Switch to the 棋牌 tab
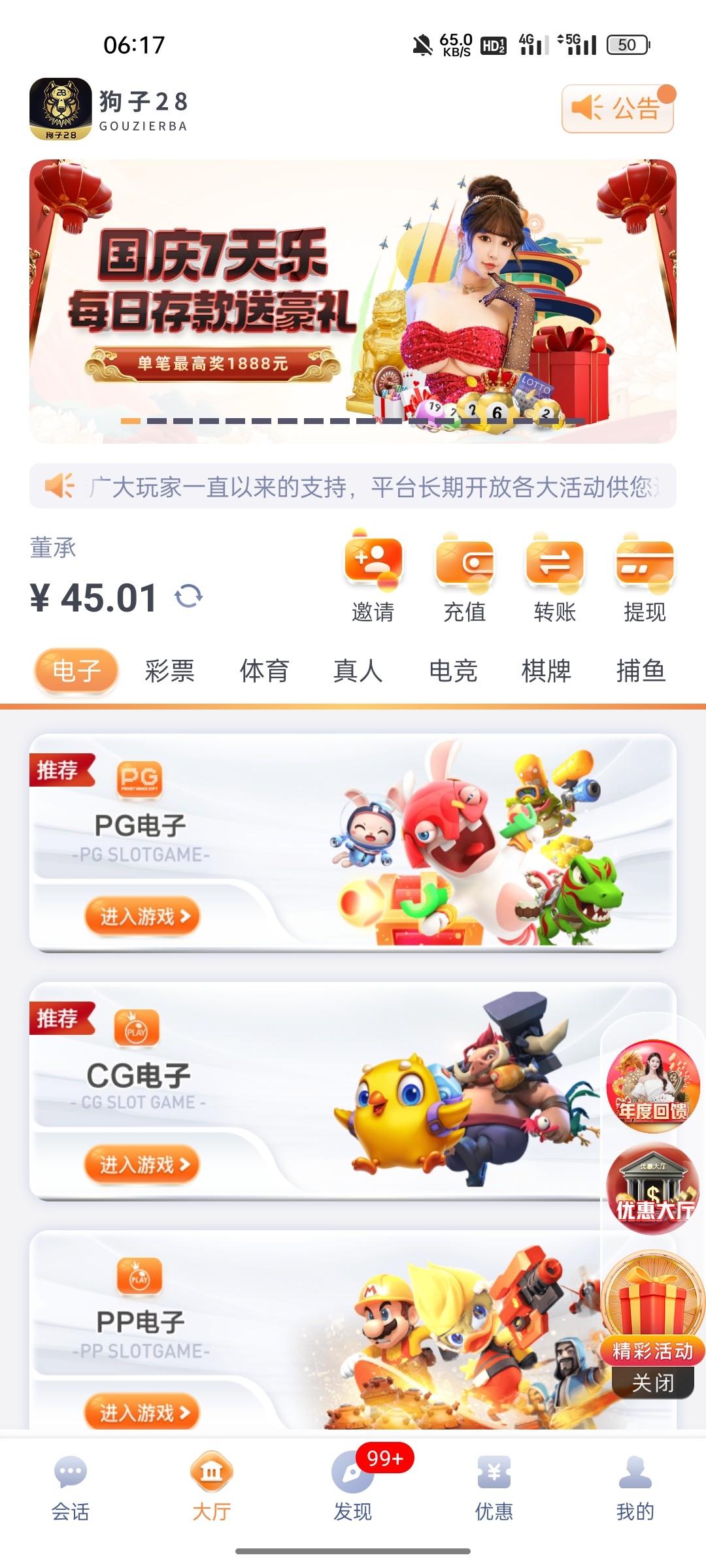Viewport: 706px width, 1568px height. 546,671
